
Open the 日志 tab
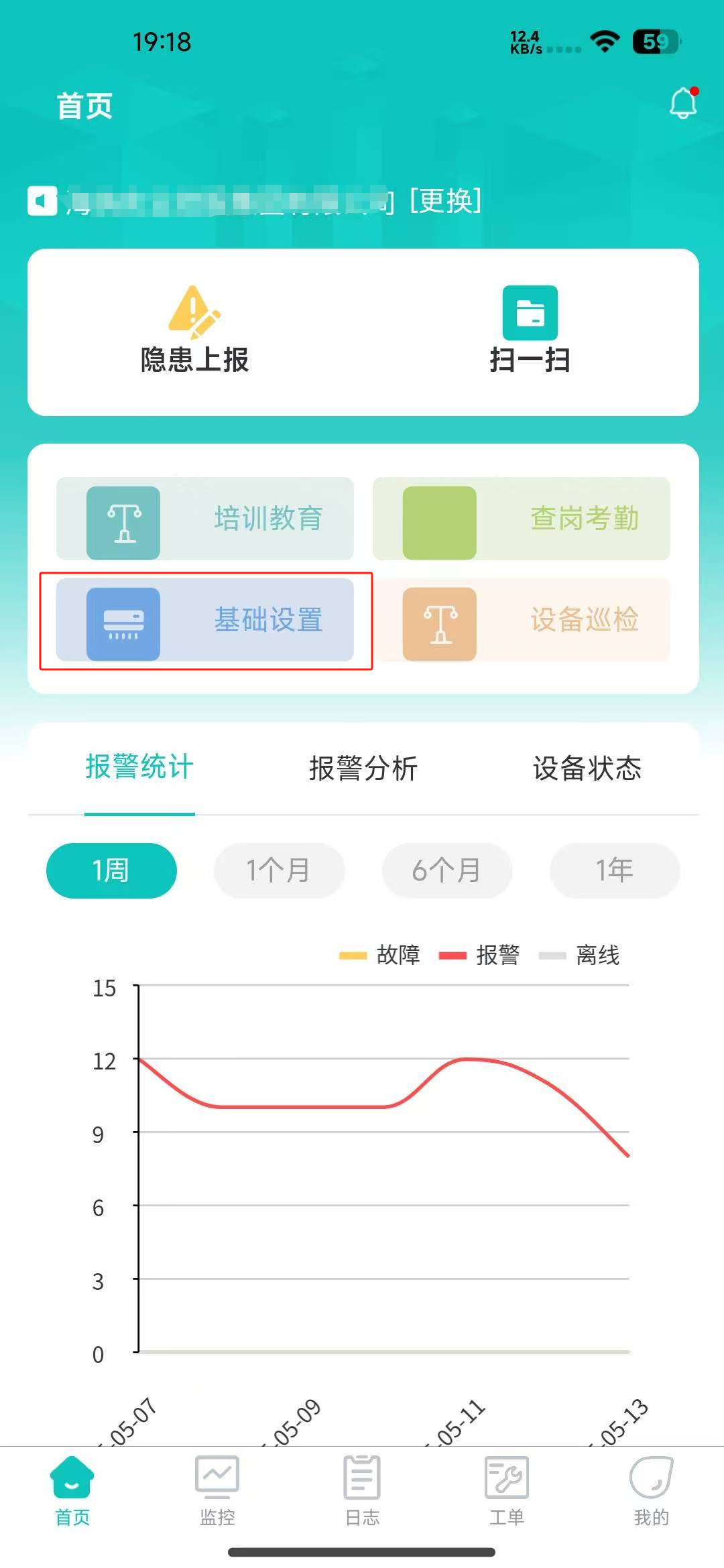point(362,1488)
